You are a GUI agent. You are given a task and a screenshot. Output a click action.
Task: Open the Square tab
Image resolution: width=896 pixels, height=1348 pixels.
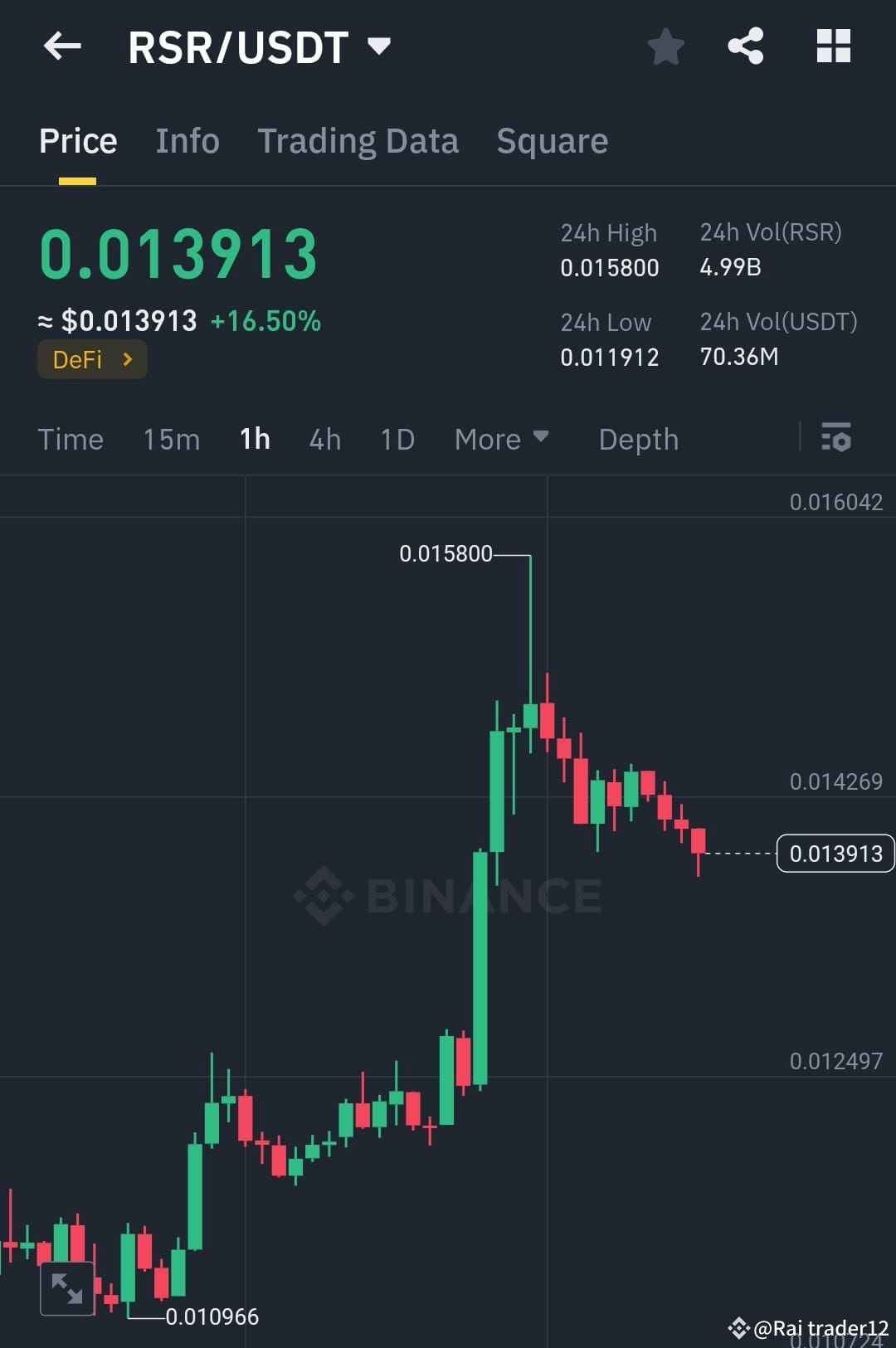tap(552, 140)
